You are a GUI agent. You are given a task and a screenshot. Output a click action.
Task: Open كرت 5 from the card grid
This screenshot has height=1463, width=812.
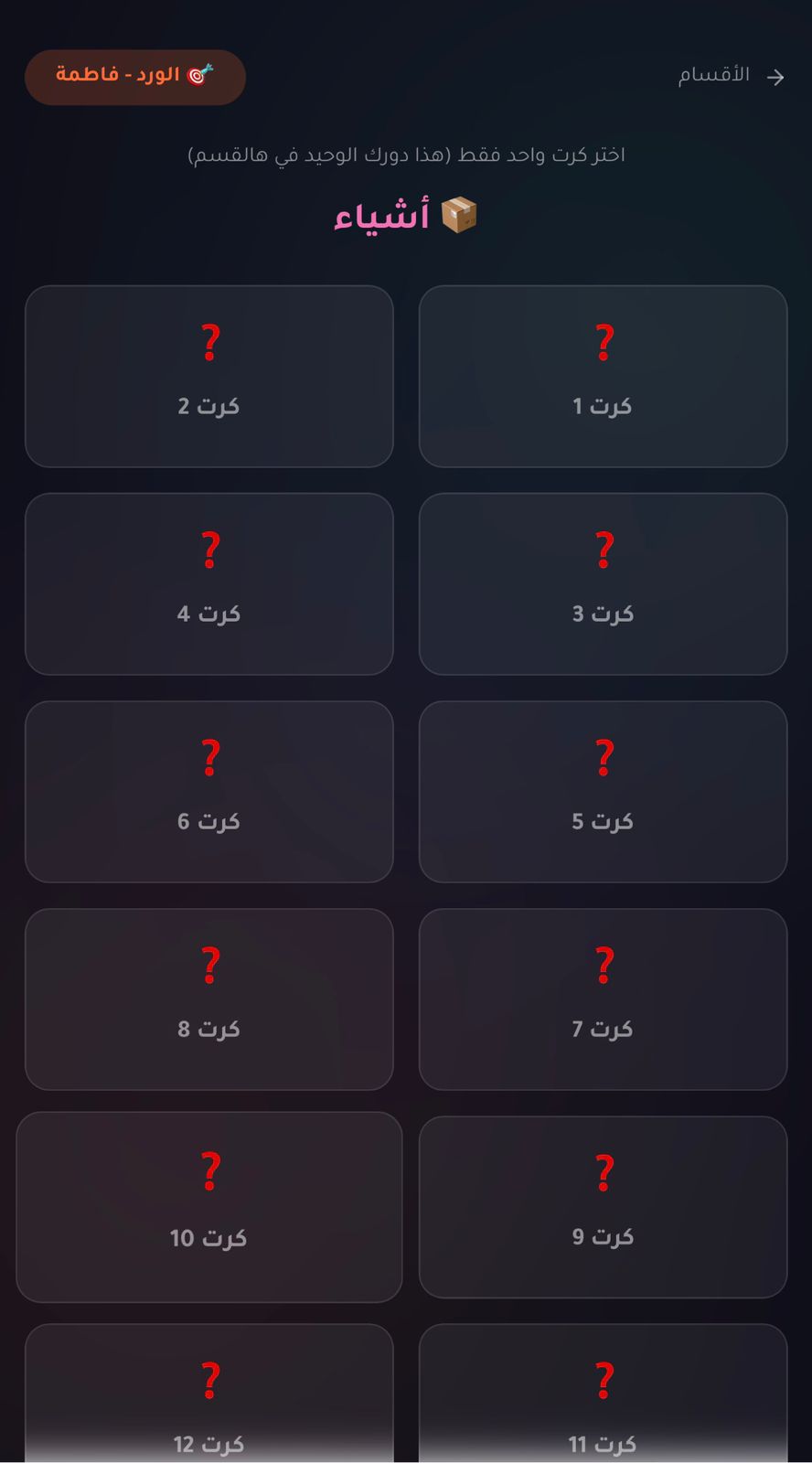603,791
